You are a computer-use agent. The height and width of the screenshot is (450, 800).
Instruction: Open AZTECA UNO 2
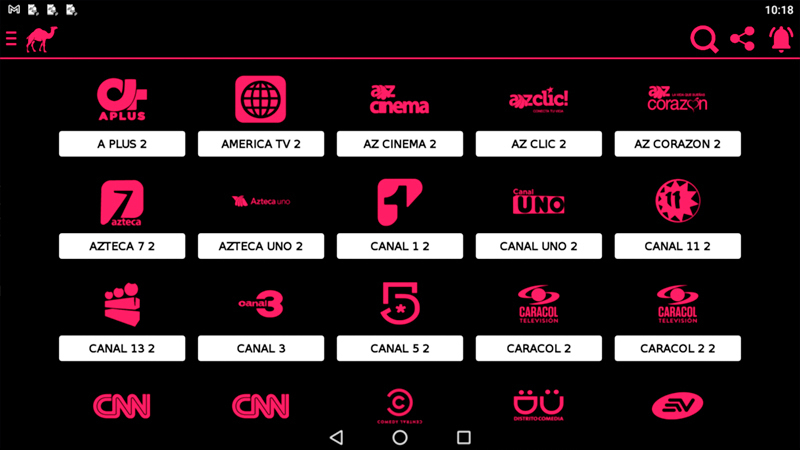point(261,246)
